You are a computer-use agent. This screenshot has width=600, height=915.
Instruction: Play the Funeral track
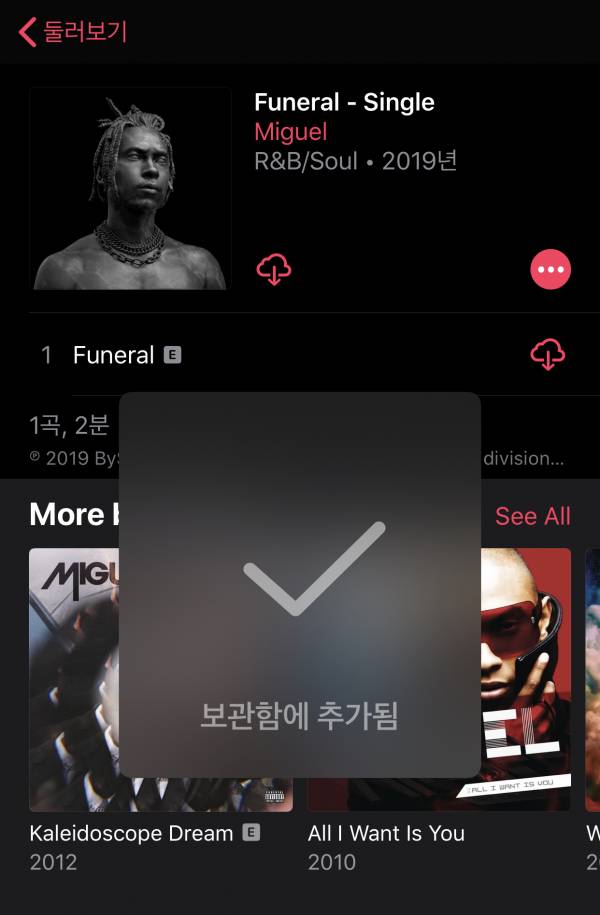coord(113,355)
